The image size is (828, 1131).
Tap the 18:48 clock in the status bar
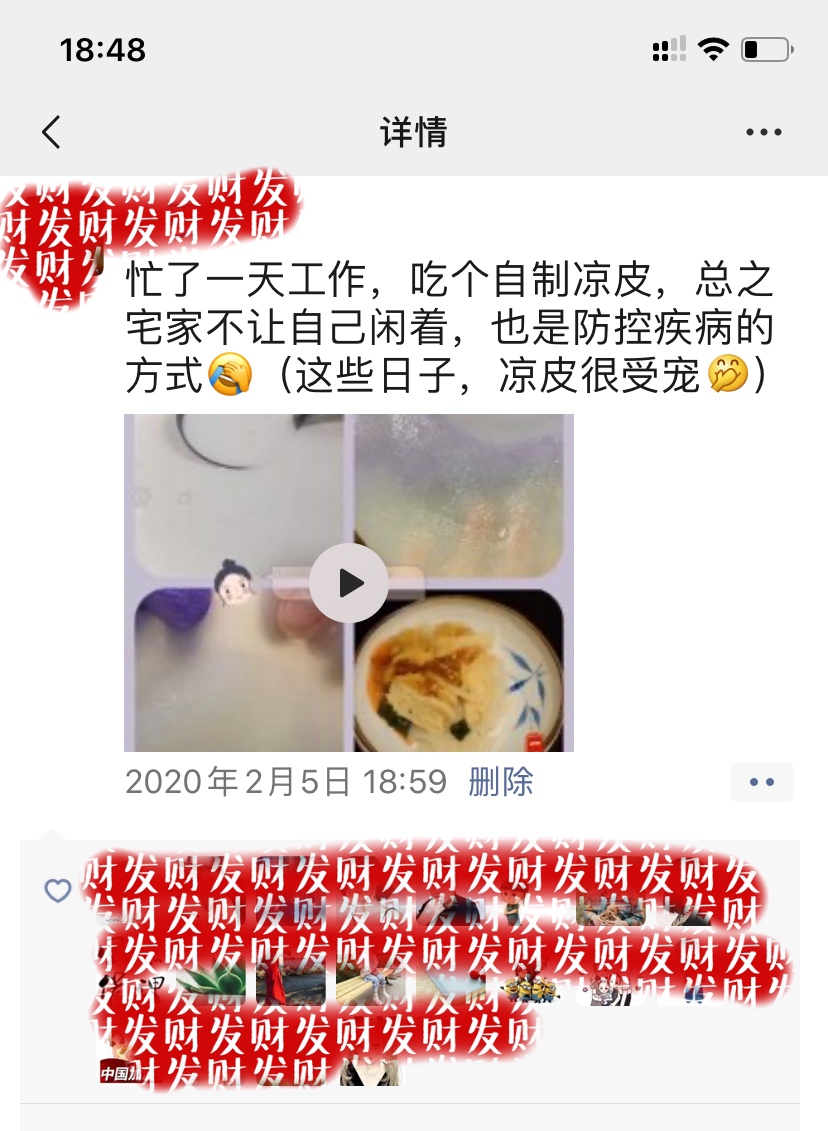coord(100,48)
